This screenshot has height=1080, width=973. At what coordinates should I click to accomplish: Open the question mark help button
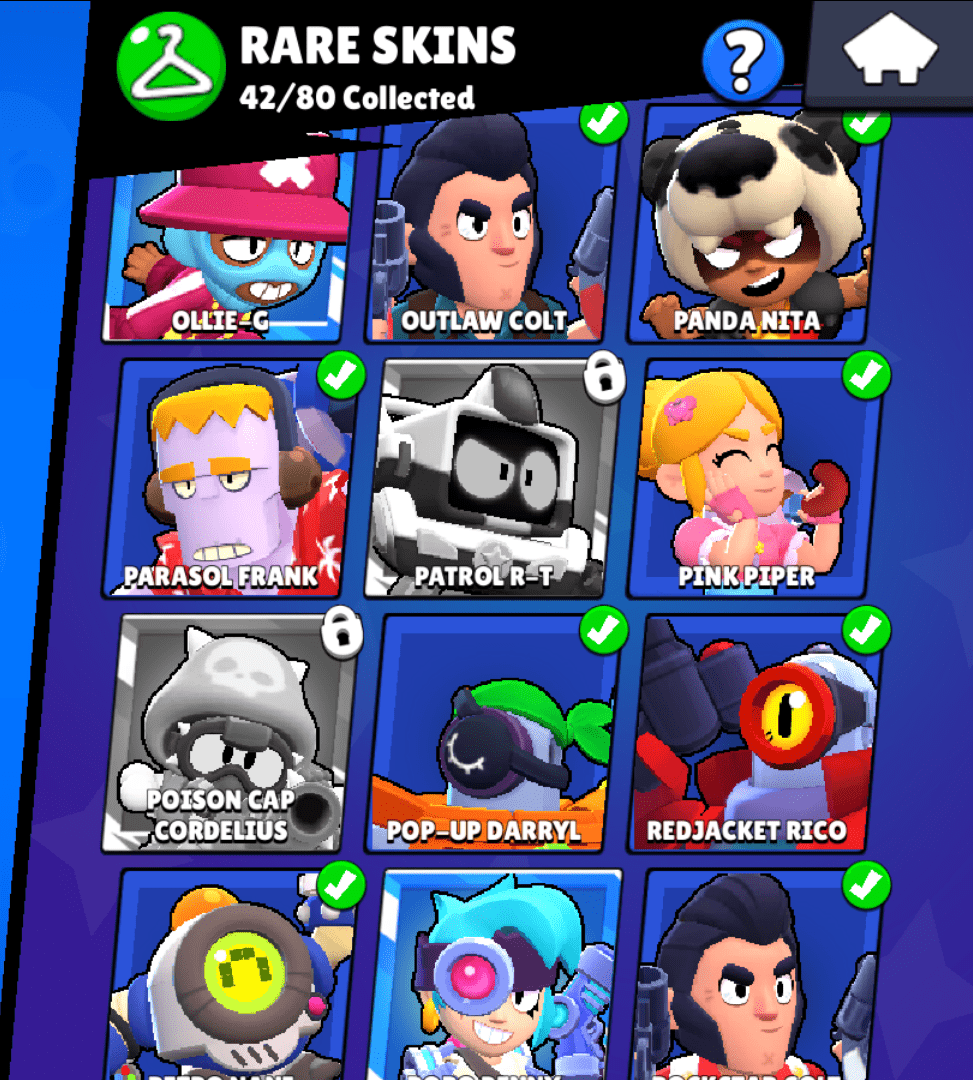[742, 60]
